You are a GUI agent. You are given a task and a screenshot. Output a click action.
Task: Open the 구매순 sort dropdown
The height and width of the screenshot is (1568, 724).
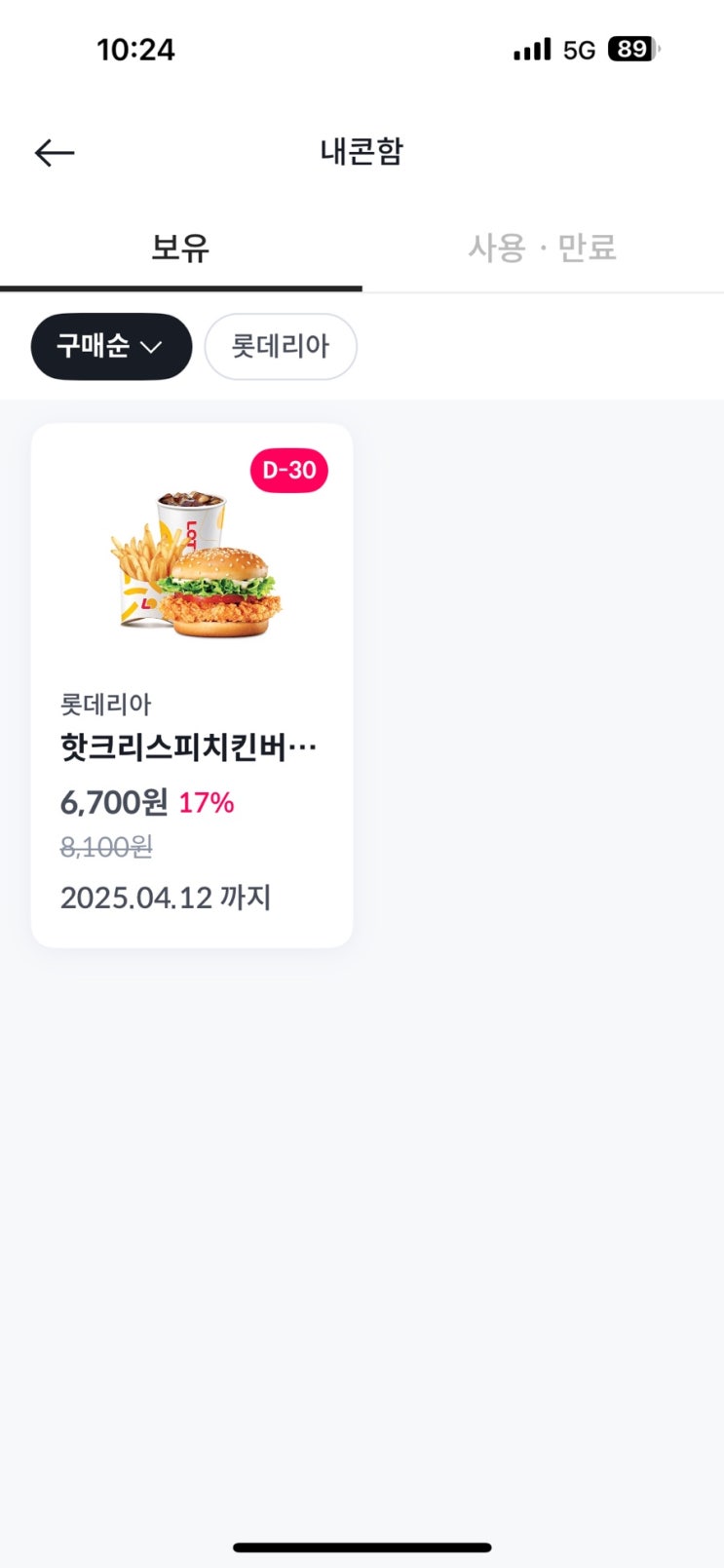(x=111, y=346)
